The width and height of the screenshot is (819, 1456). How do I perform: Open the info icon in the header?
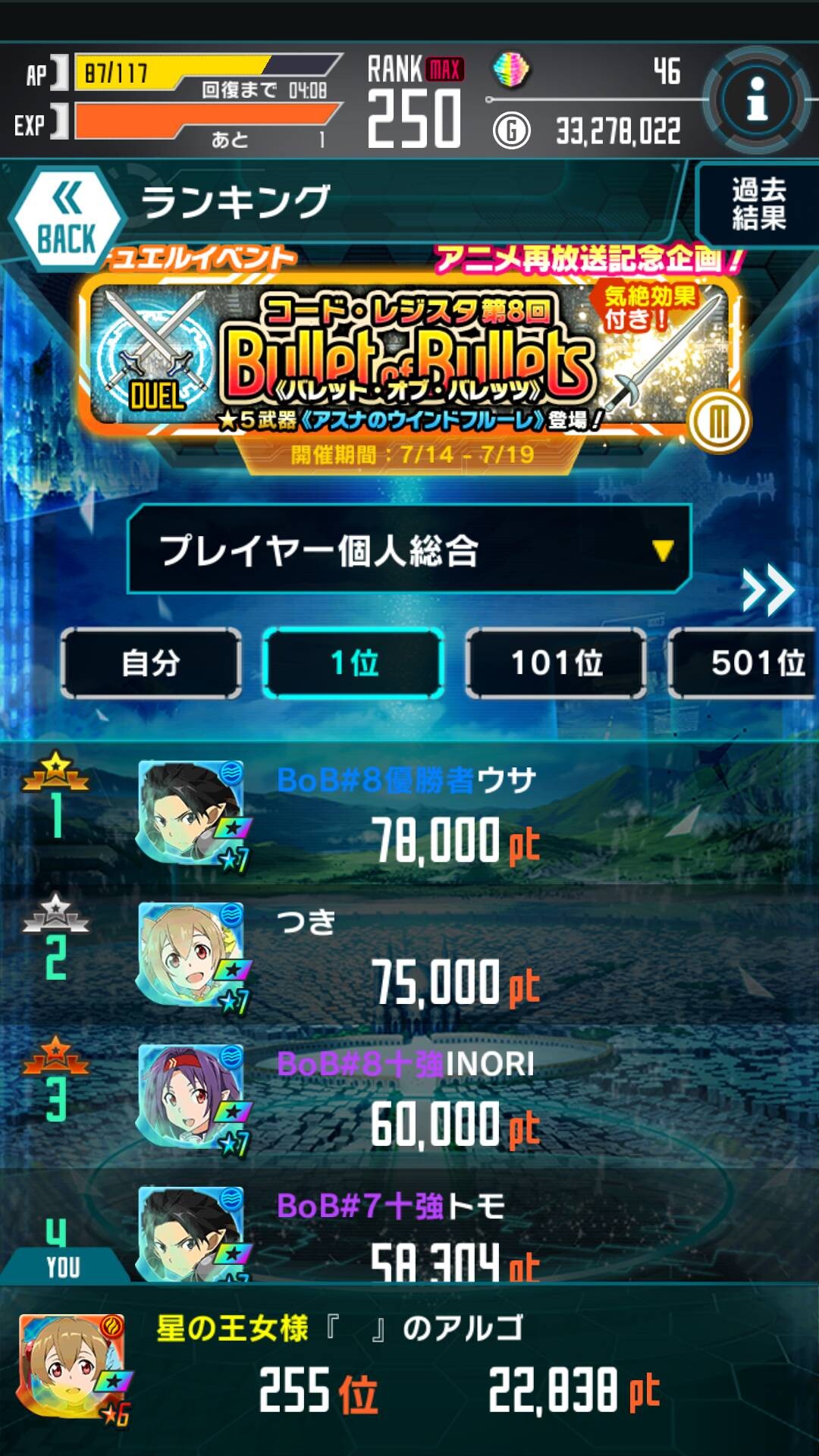pyautogui.click(x=756, y=100)
